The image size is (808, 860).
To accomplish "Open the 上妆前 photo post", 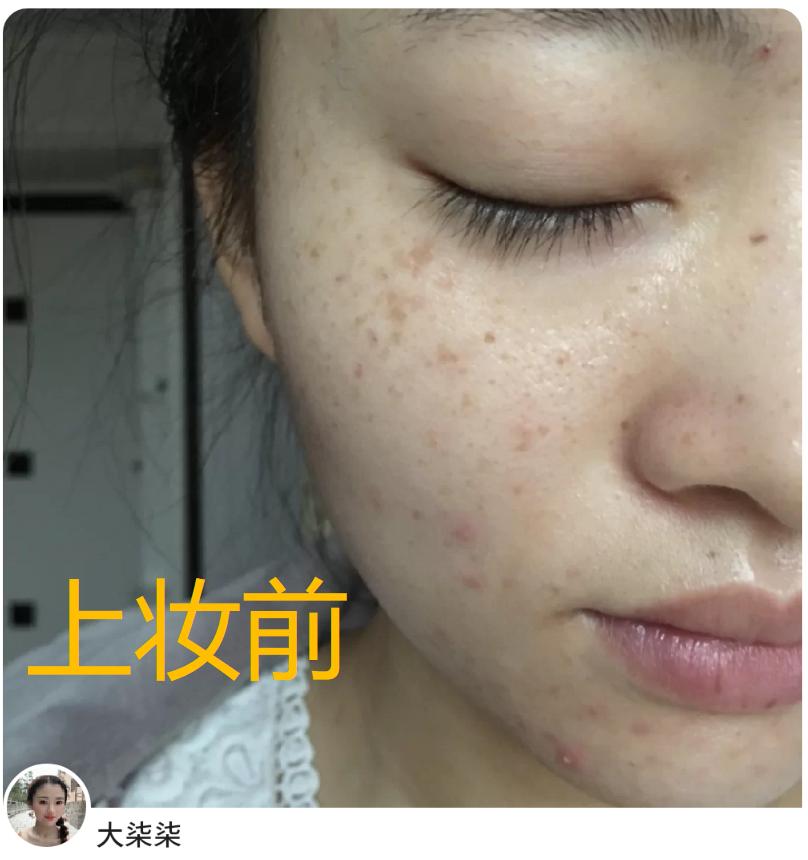I will coord(404,400).
